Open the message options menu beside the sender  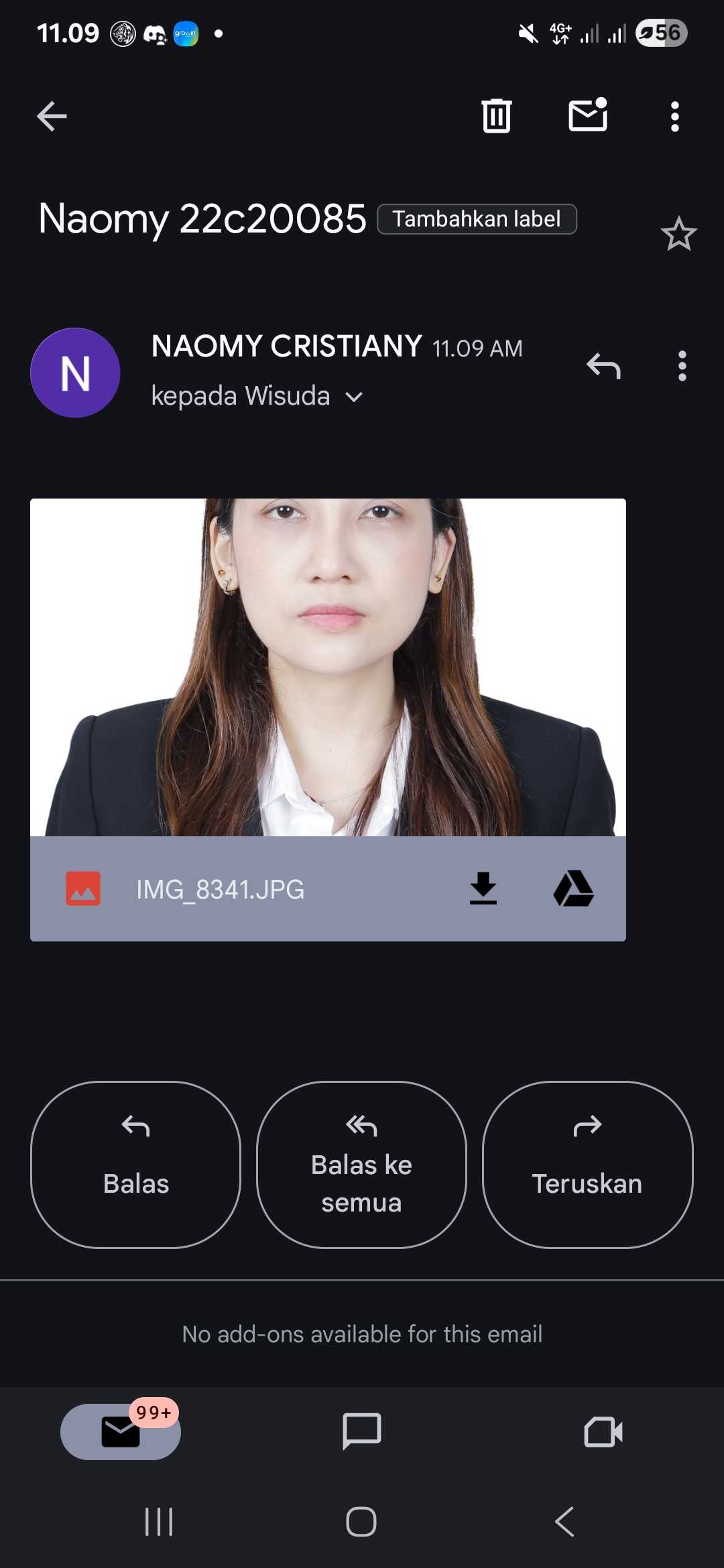click(x=682, y=366)
